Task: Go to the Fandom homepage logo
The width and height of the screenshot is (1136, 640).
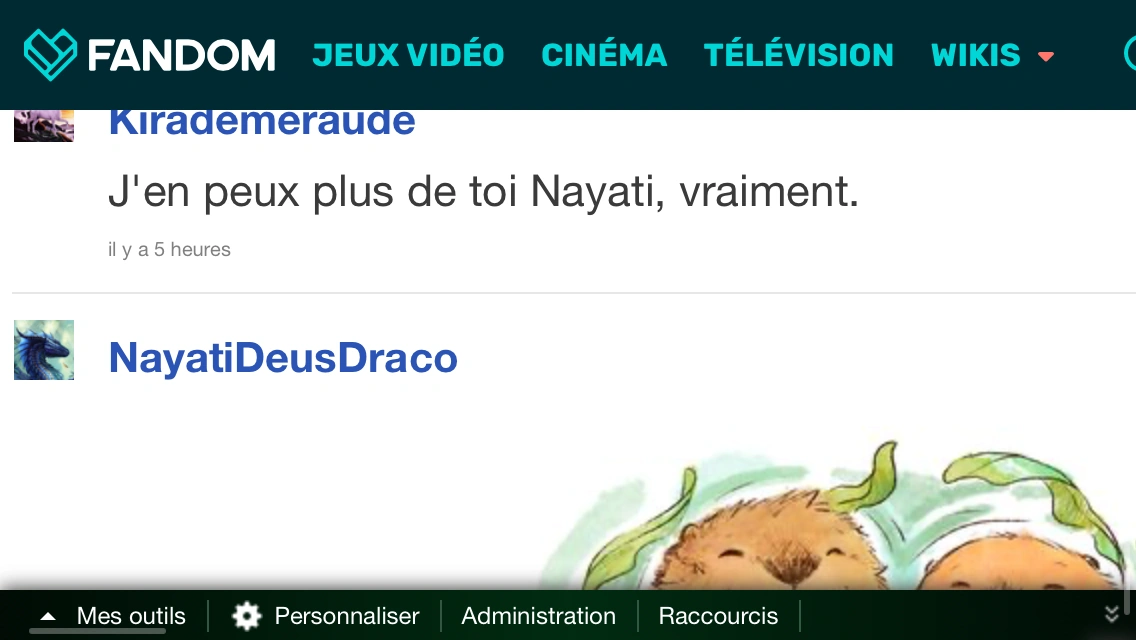Action: (150, 54)
